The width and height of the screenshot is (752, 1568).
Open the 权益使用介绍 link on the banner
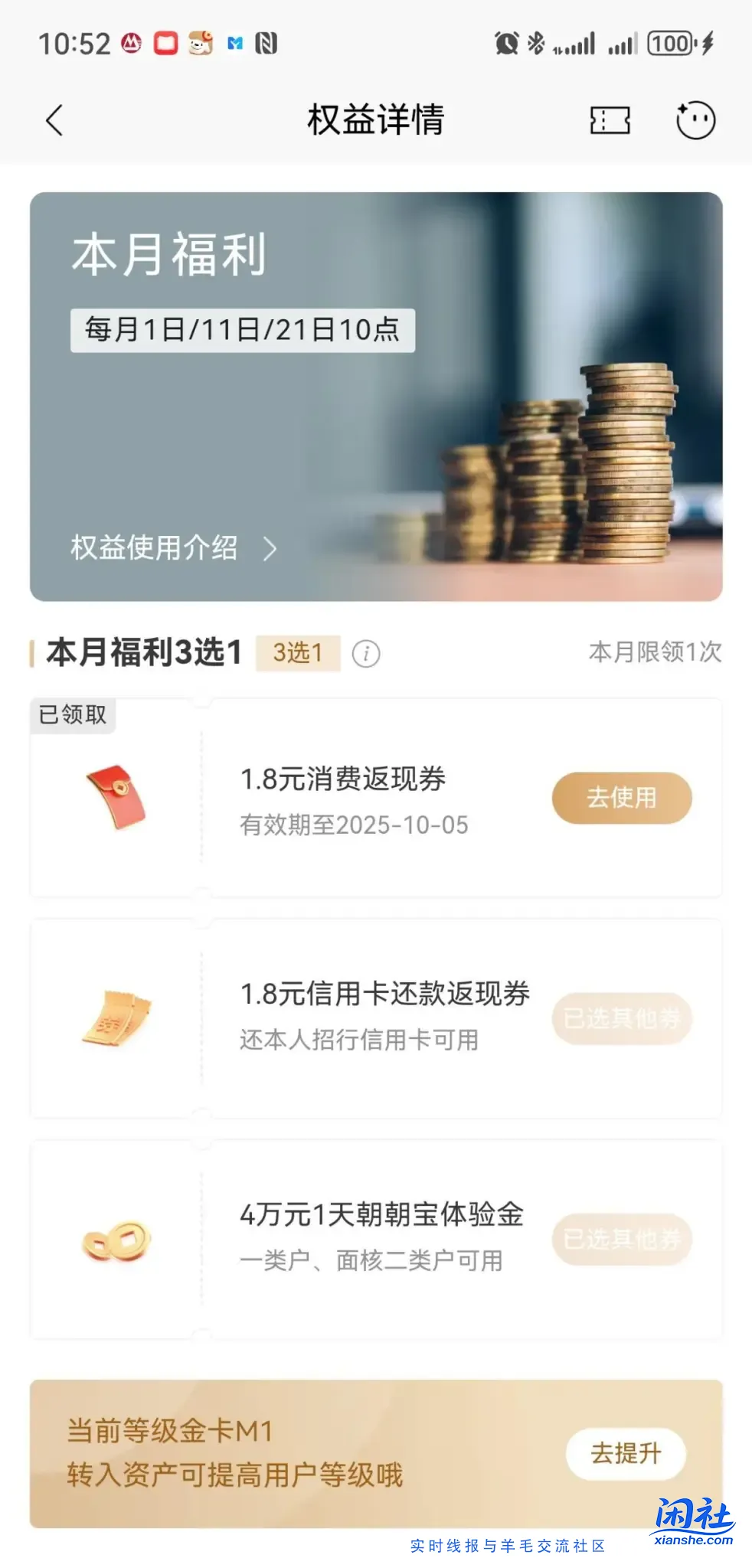pyautogui.click(x=153, y=549)
